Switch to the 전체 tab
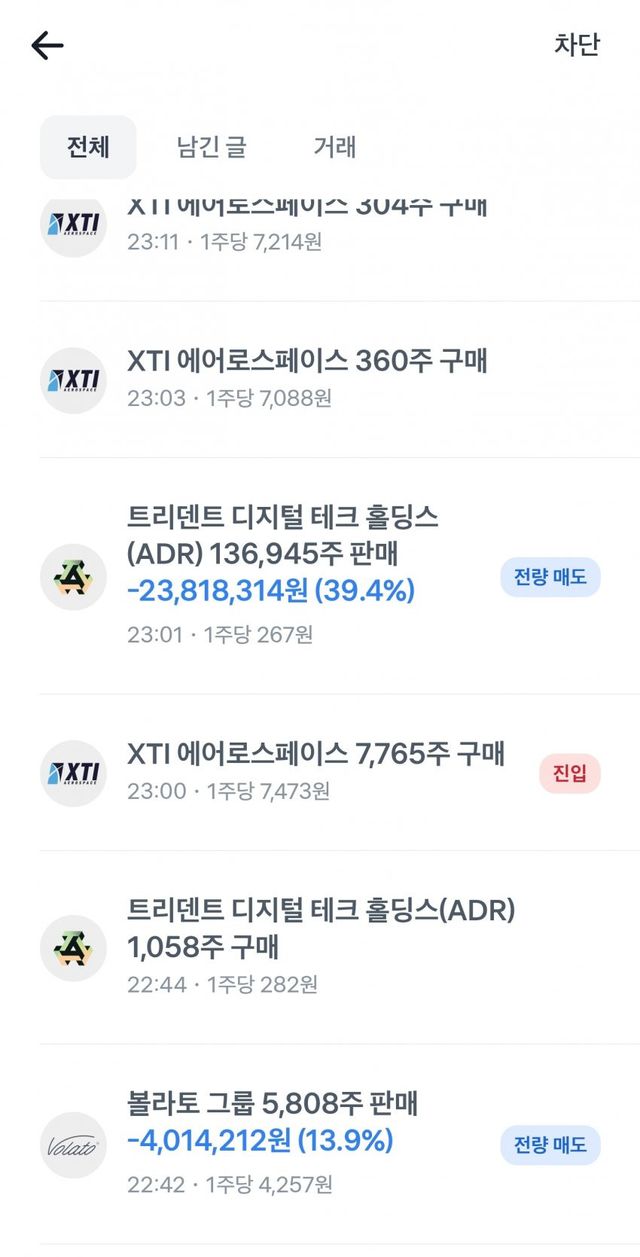 pos(88,147)
